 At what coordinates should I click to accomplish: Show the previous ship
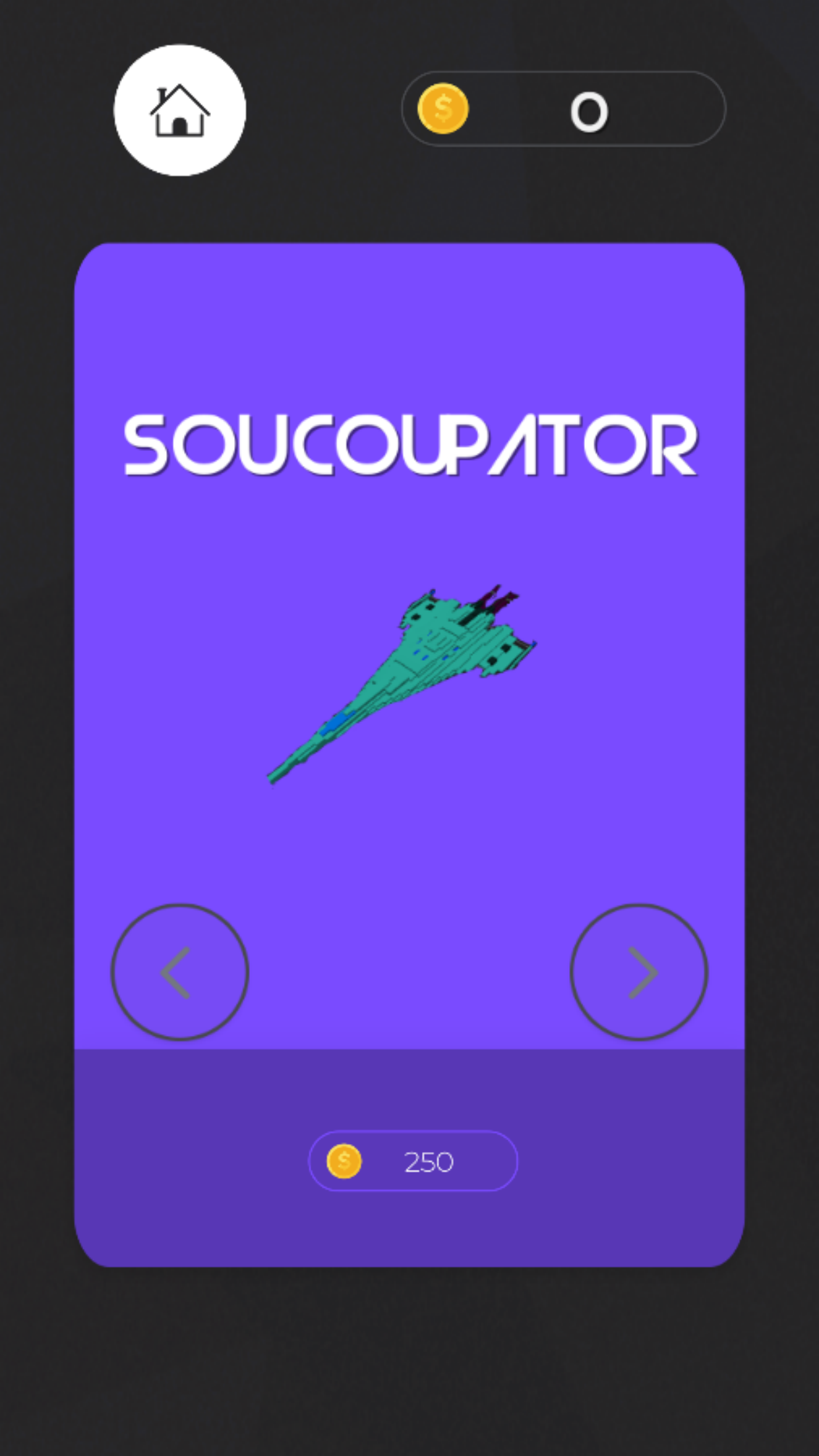(179, 972)
